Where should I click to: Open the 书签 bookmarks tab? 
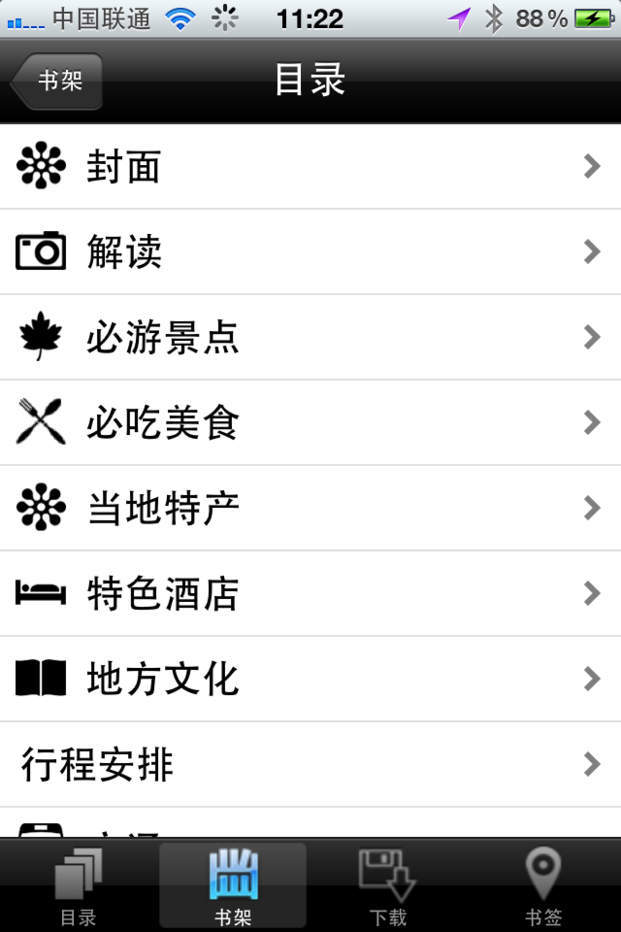(x=543, y=886)
